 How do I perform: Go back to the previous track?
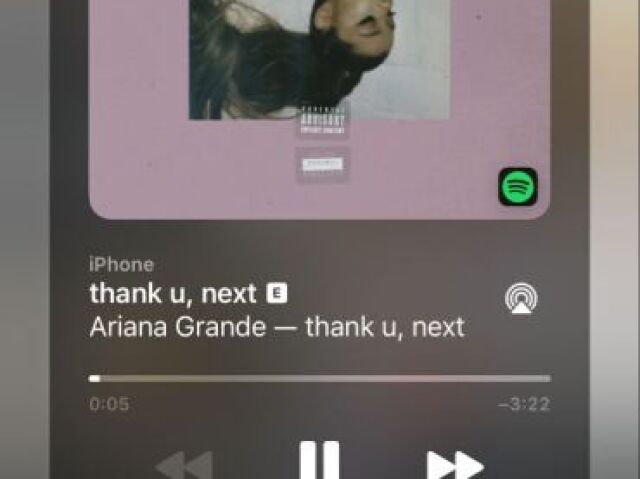184,466
